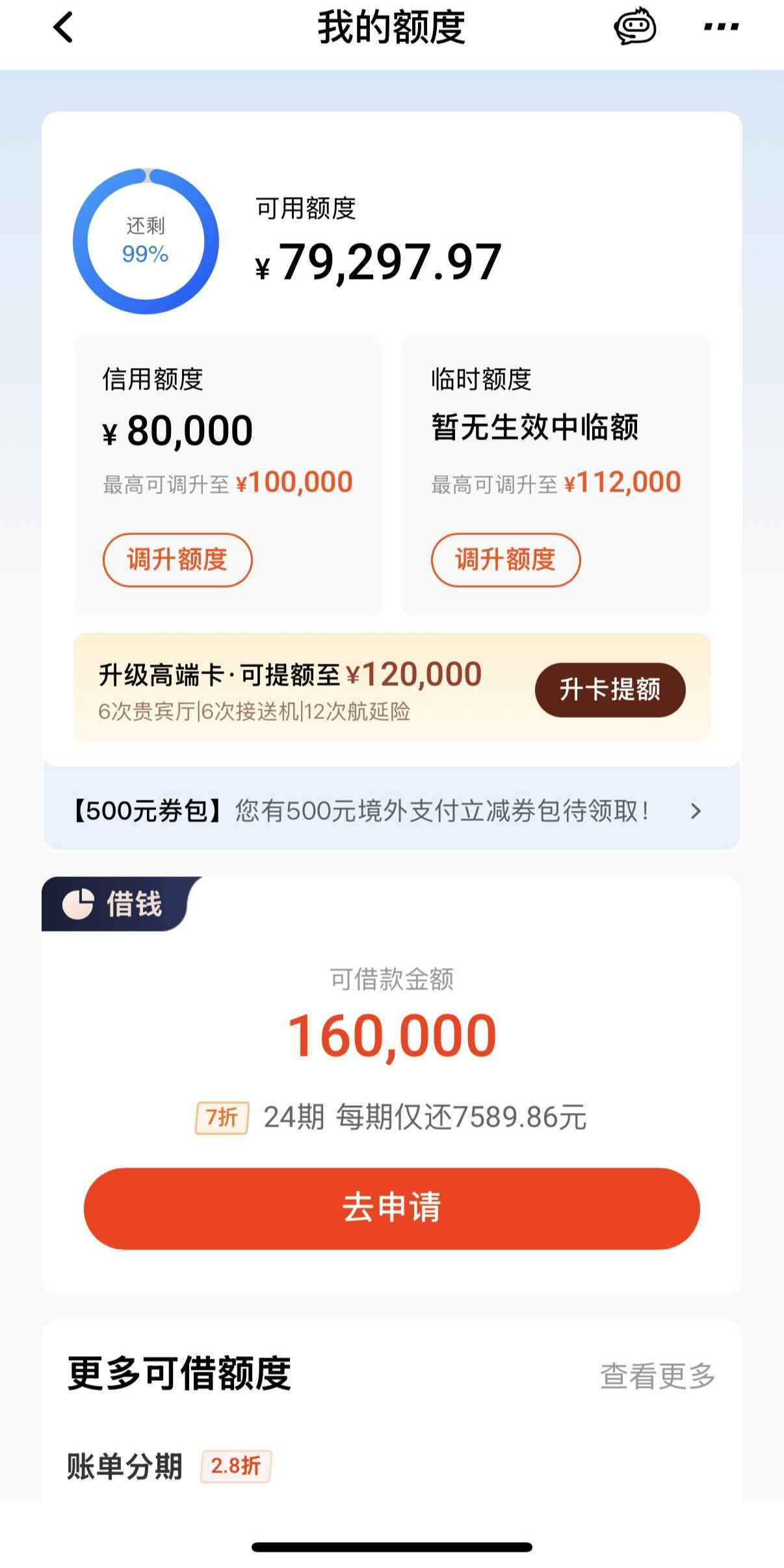Go back using the top-left arrow
This screenshot has width=784, height=1568.
pyautogui.click(x=63, y=28)
